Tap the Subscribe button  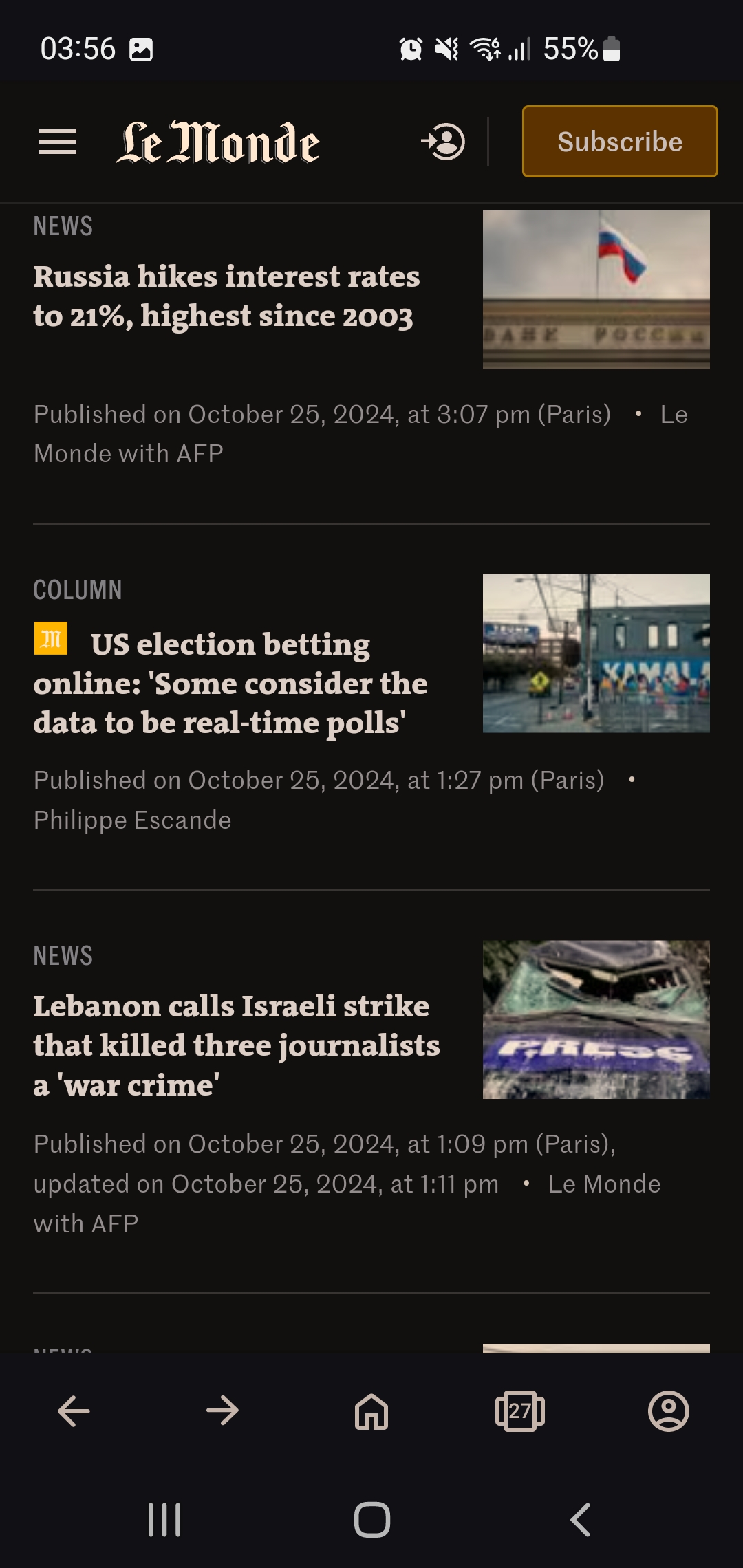620,142
